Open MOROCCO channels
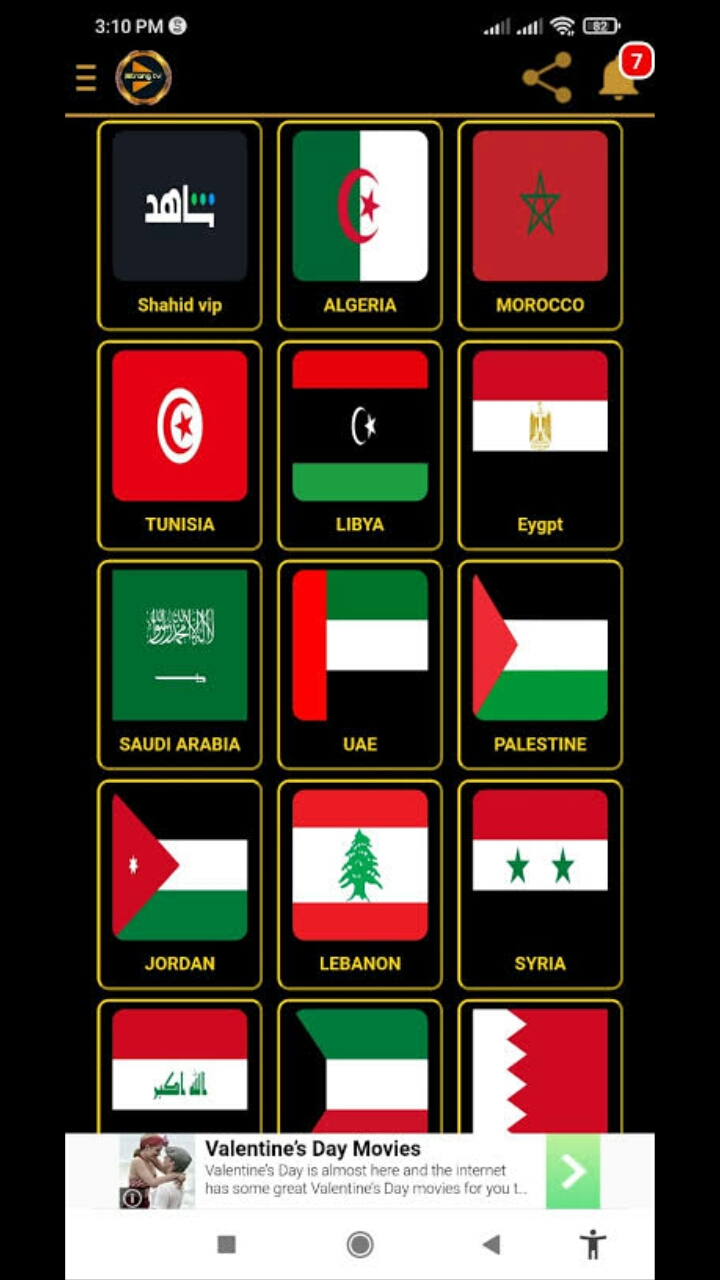 540,225
